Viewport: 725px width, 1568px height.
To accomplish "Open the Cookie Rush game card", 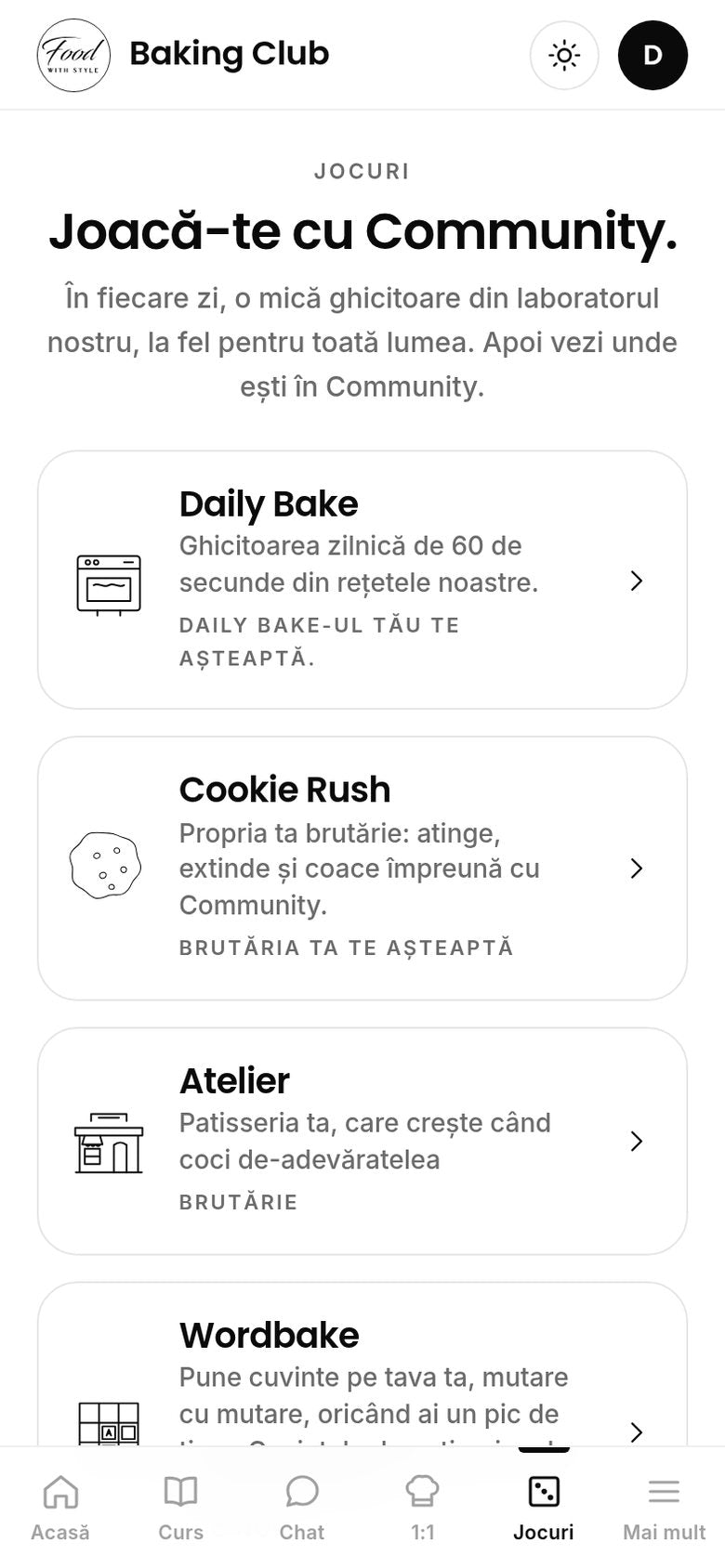I will point(362,869).
